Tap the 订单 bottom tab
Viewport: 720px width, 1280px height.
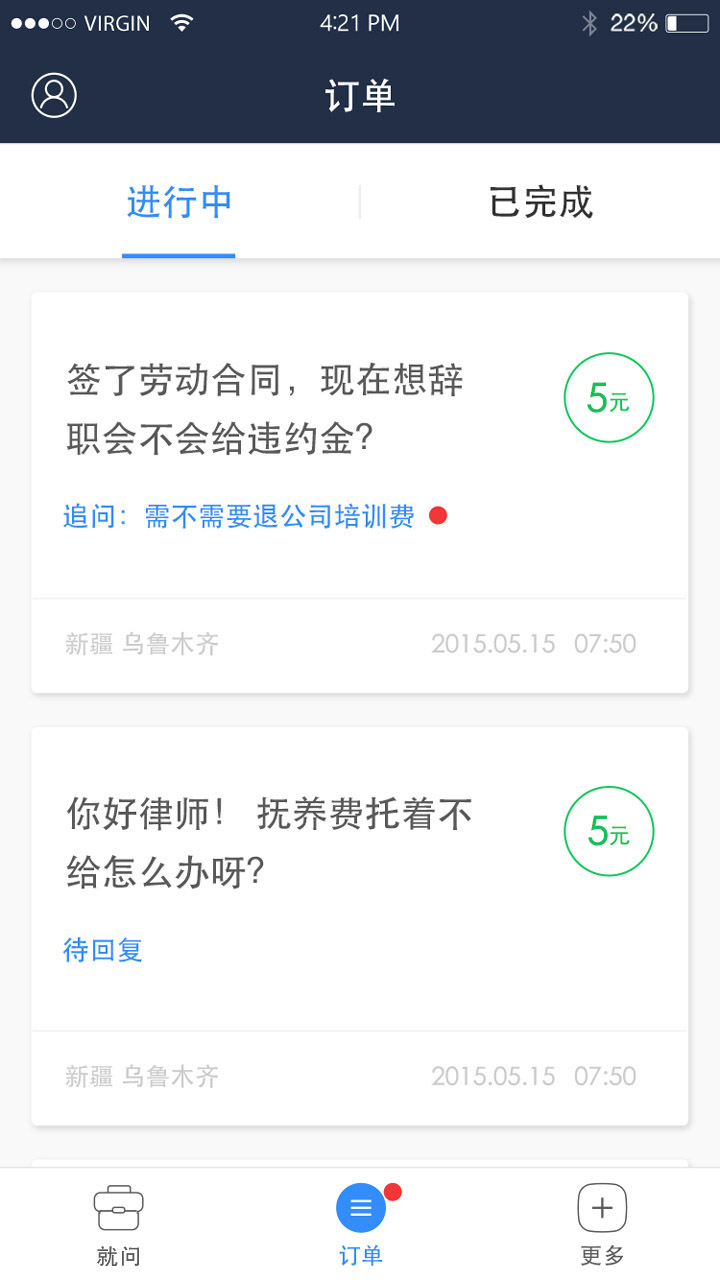[360, 1224]
